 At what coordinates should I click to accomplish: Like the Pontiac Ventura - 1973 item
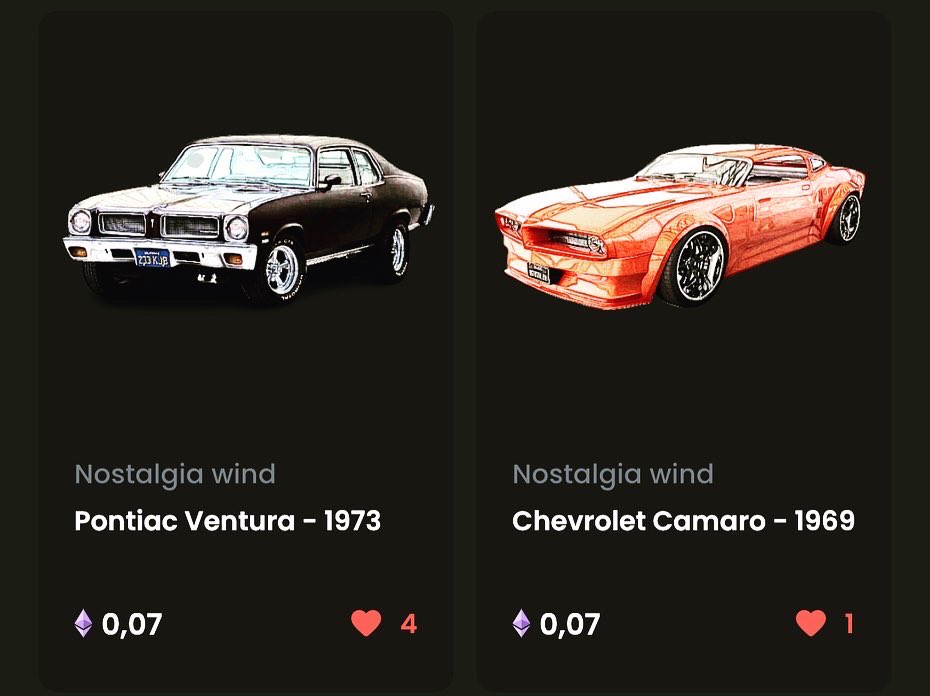tap(367, 624)
